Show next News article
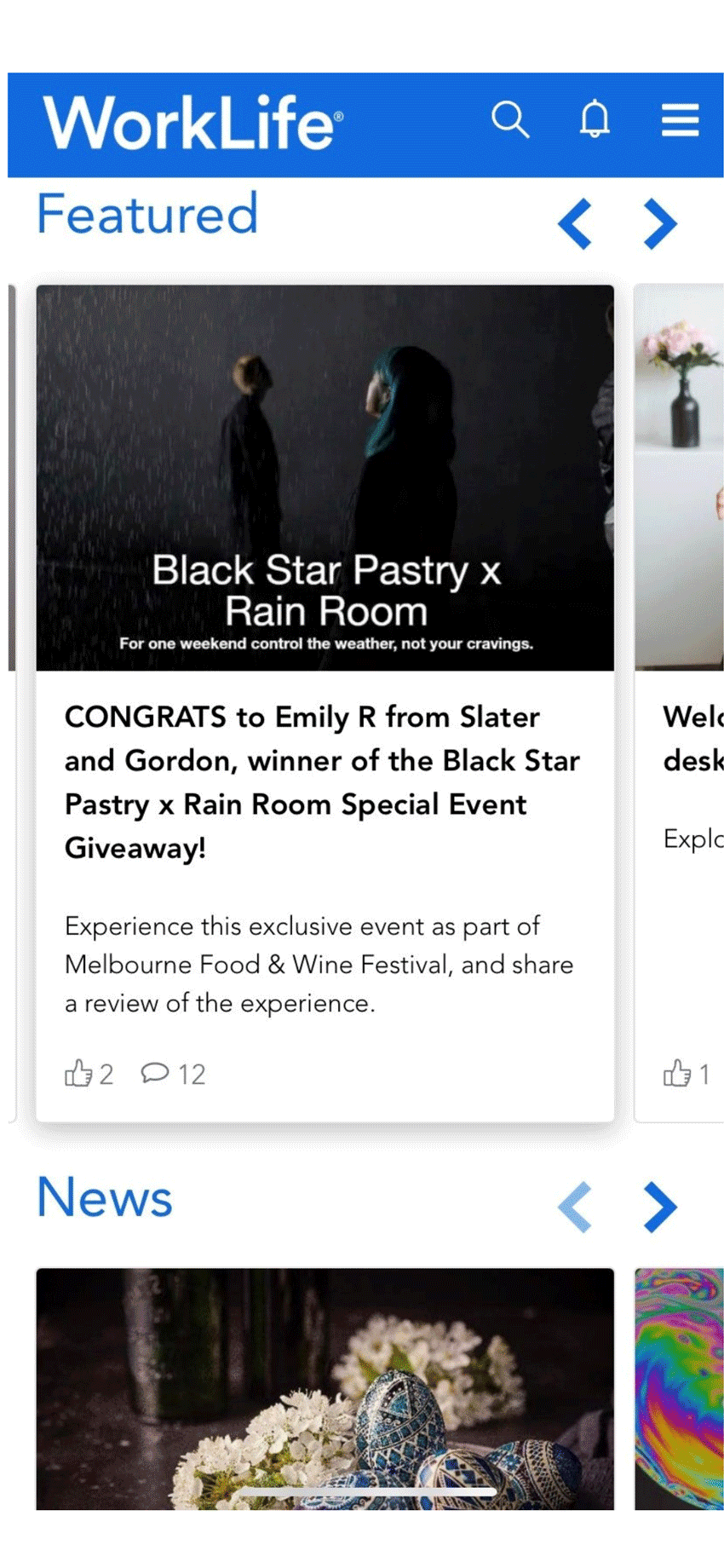Viewport: 724px width, 1568px height. [x=660, y=1207]
